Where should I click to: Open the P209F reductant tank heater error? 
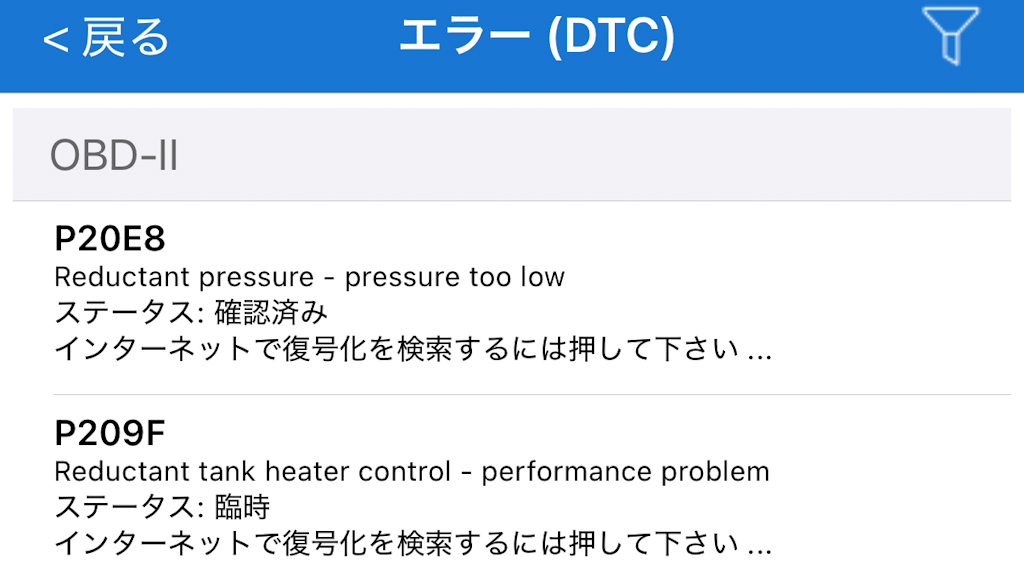410,490
